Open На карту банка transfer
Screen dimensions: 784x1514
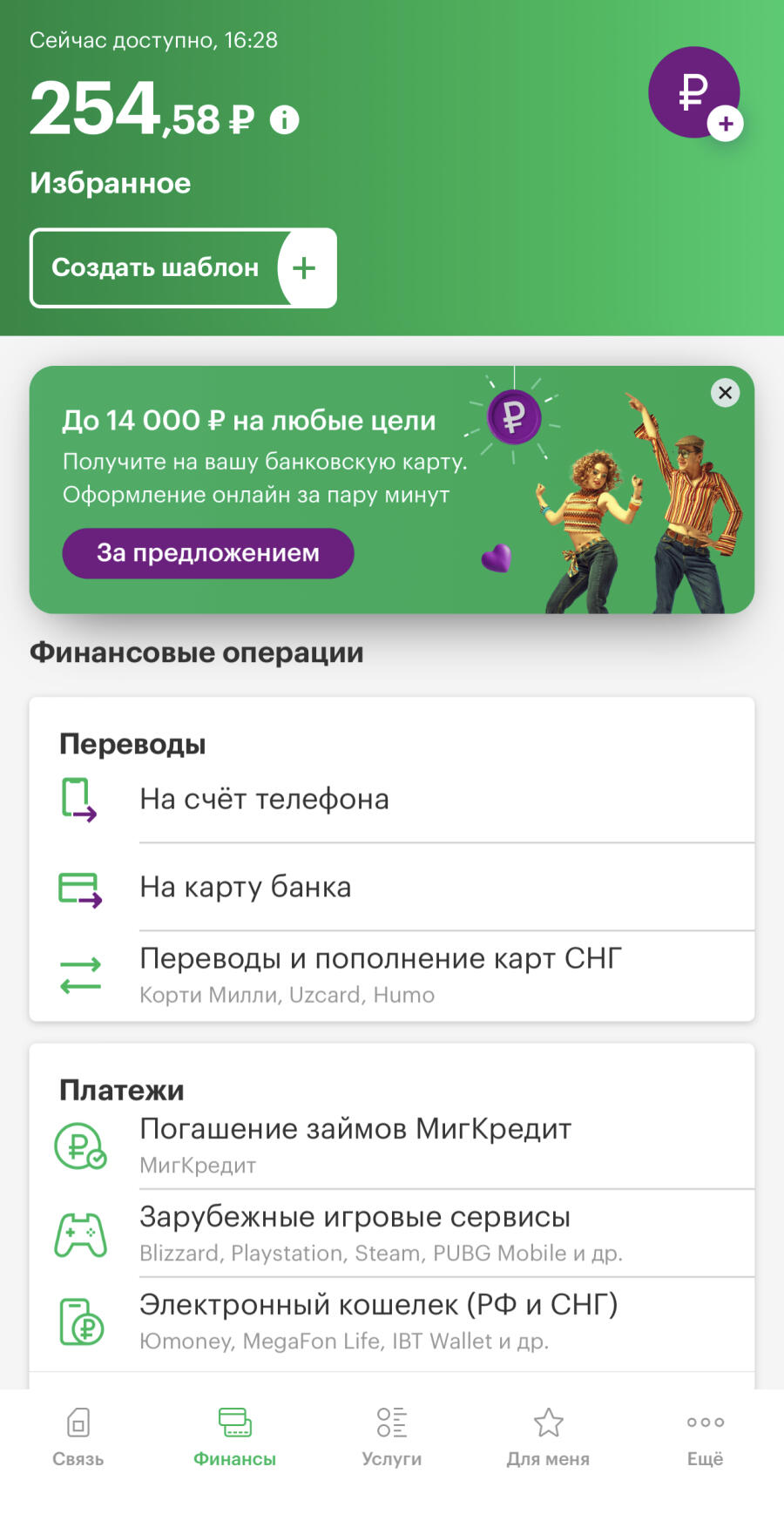point(392,887)
